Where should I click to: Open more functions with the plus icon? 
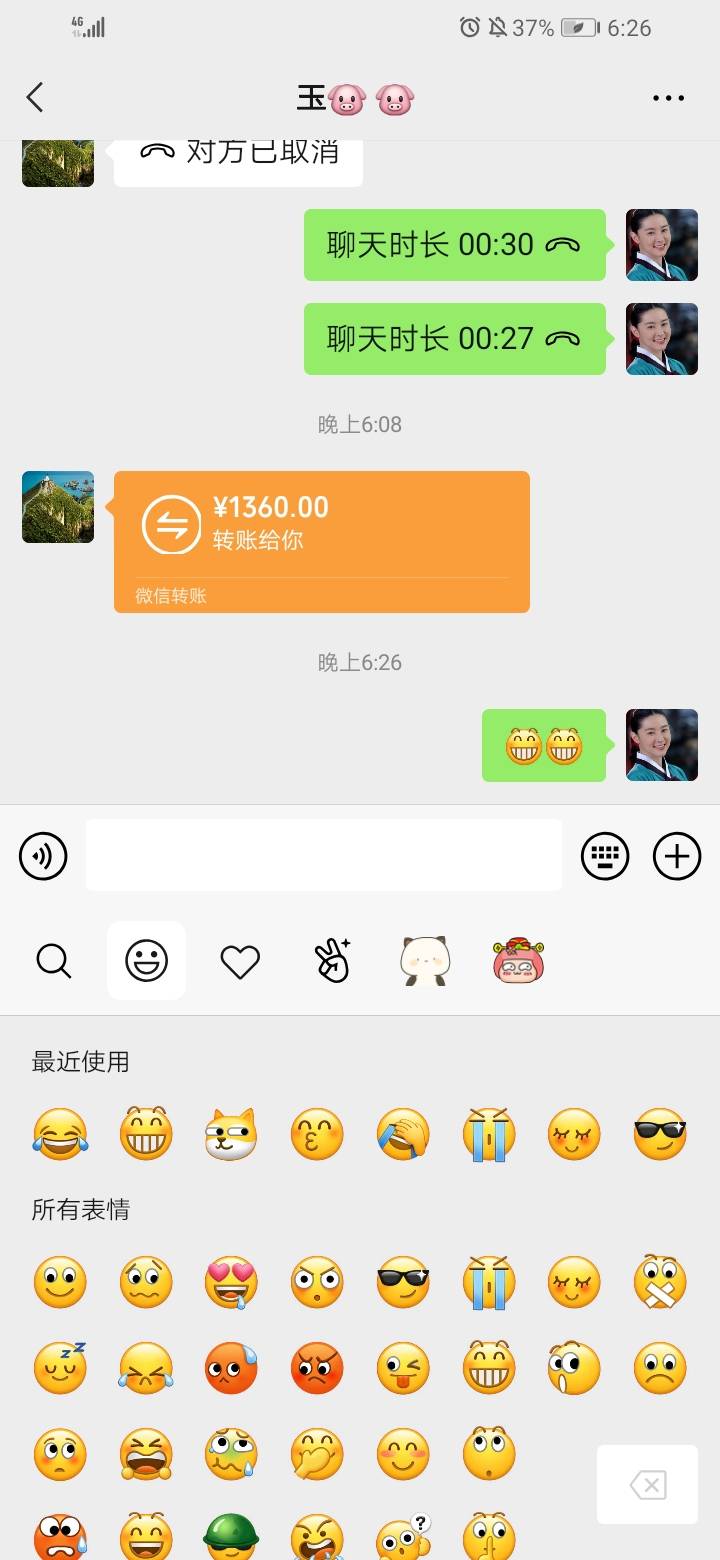(676, 856)
